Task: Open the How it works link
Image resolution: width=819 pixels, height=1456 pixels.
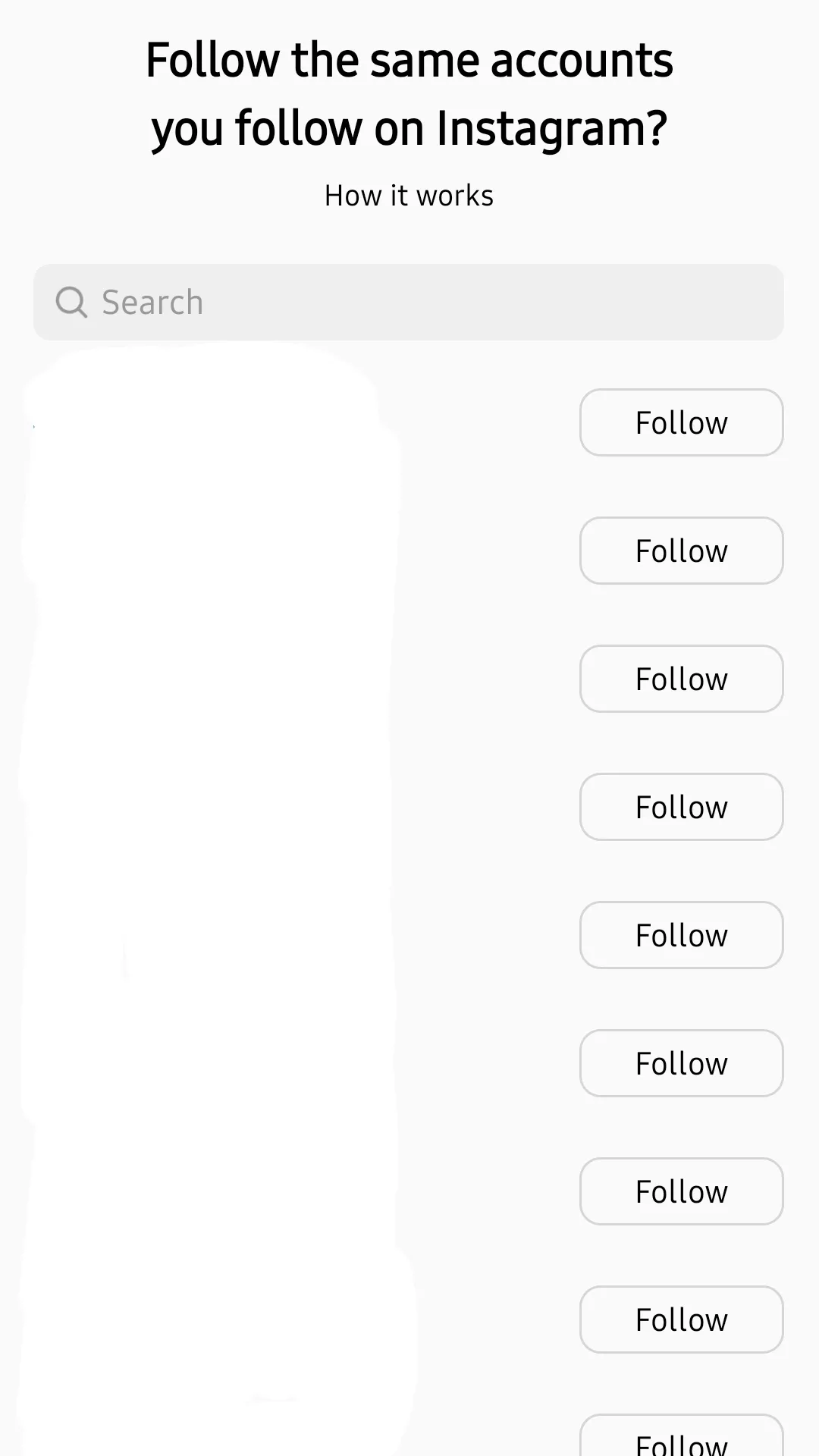Action: point(409,196)
